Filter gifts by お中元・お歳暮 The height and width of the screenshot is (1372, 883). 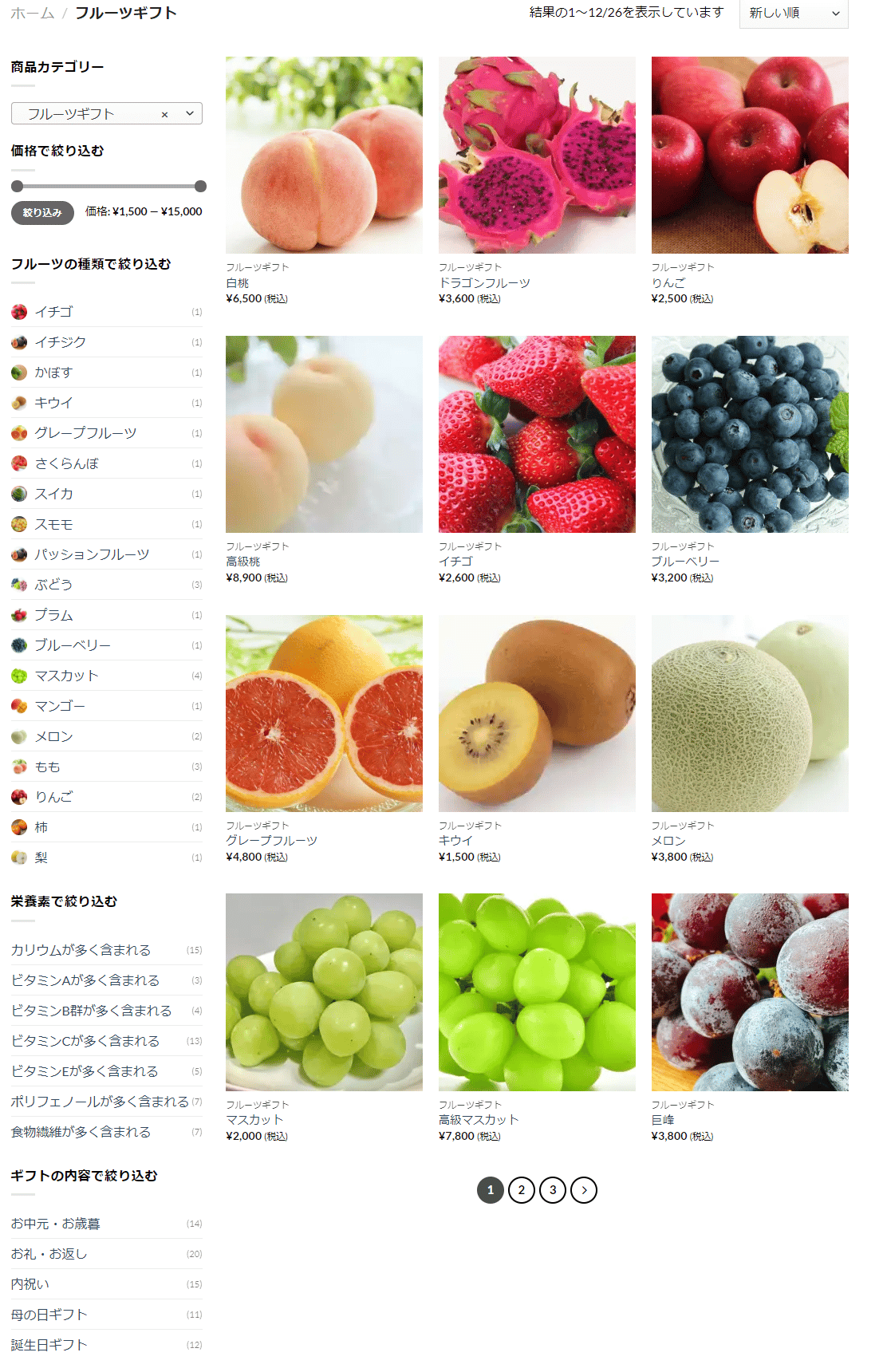point(55,1224)
